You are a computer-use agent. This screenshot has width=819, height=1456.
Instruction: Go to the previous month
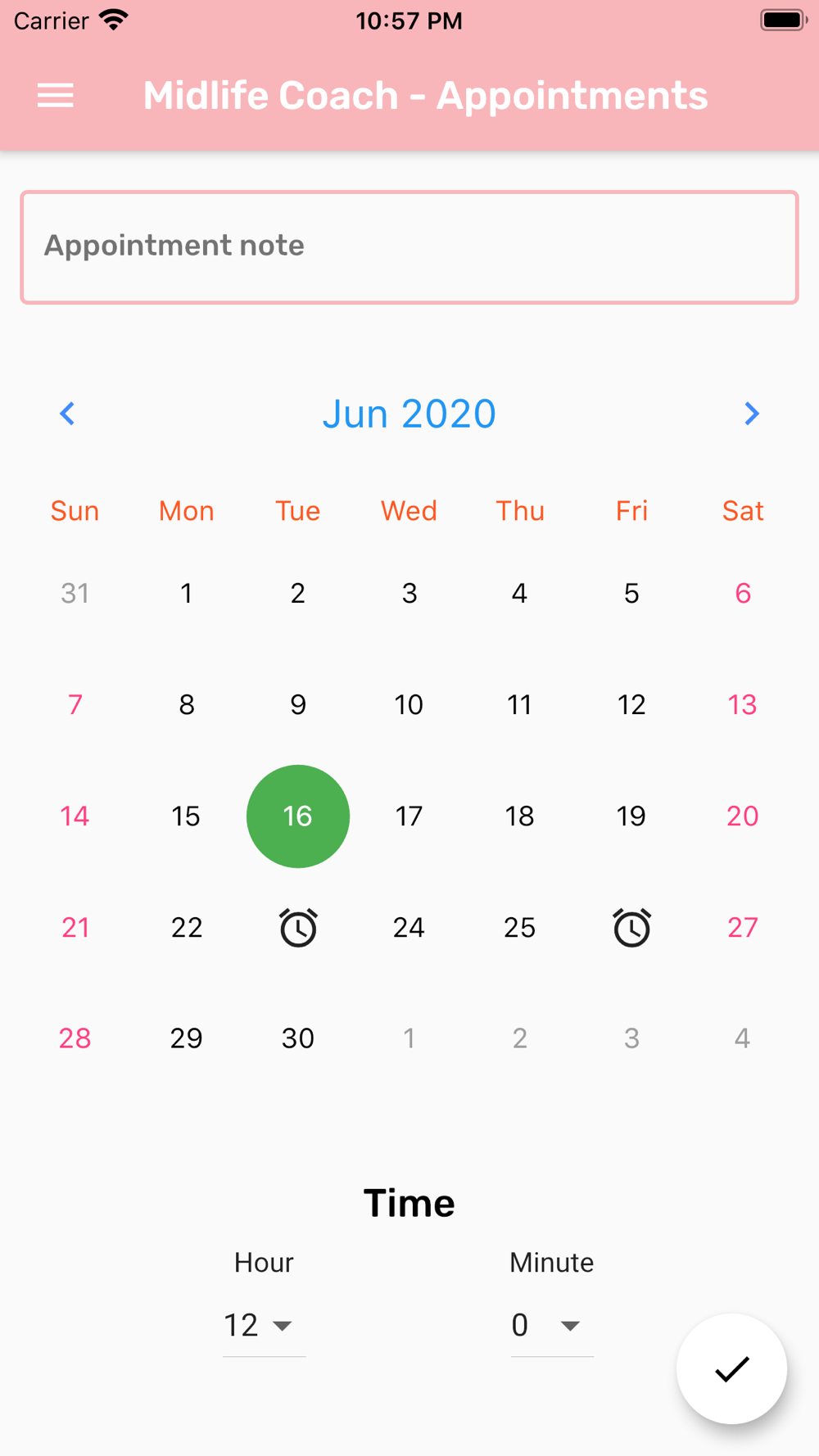[67, 414]
